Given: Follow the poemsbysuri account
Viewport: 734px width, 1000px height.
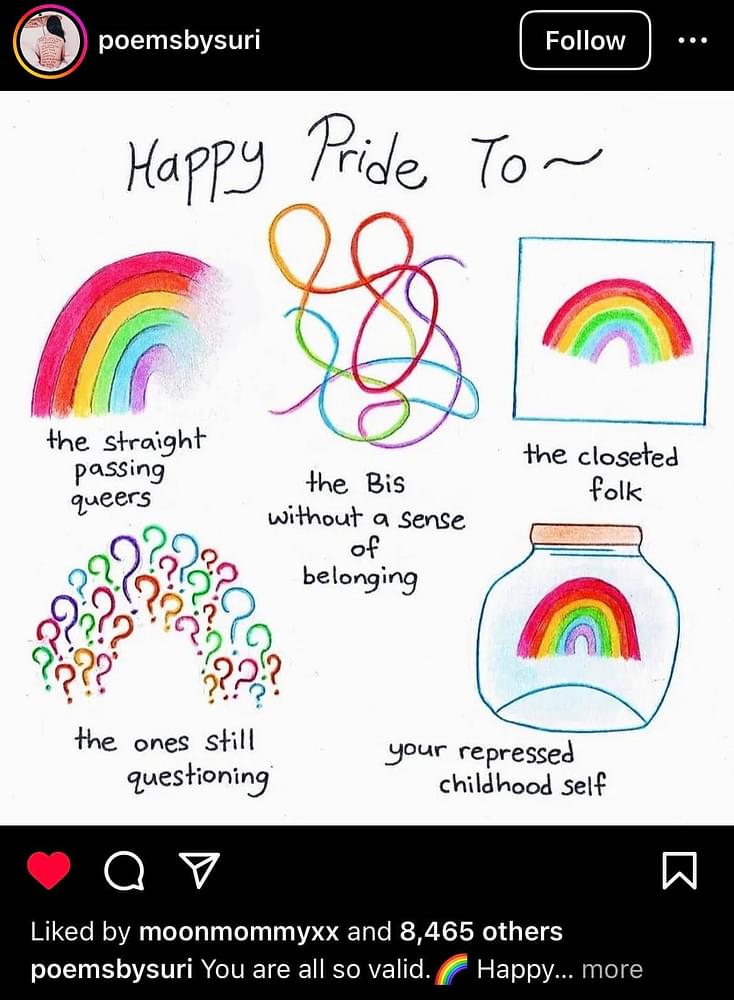Looking at the screenshot, I should pyautogui.click(x=585, y=41).
